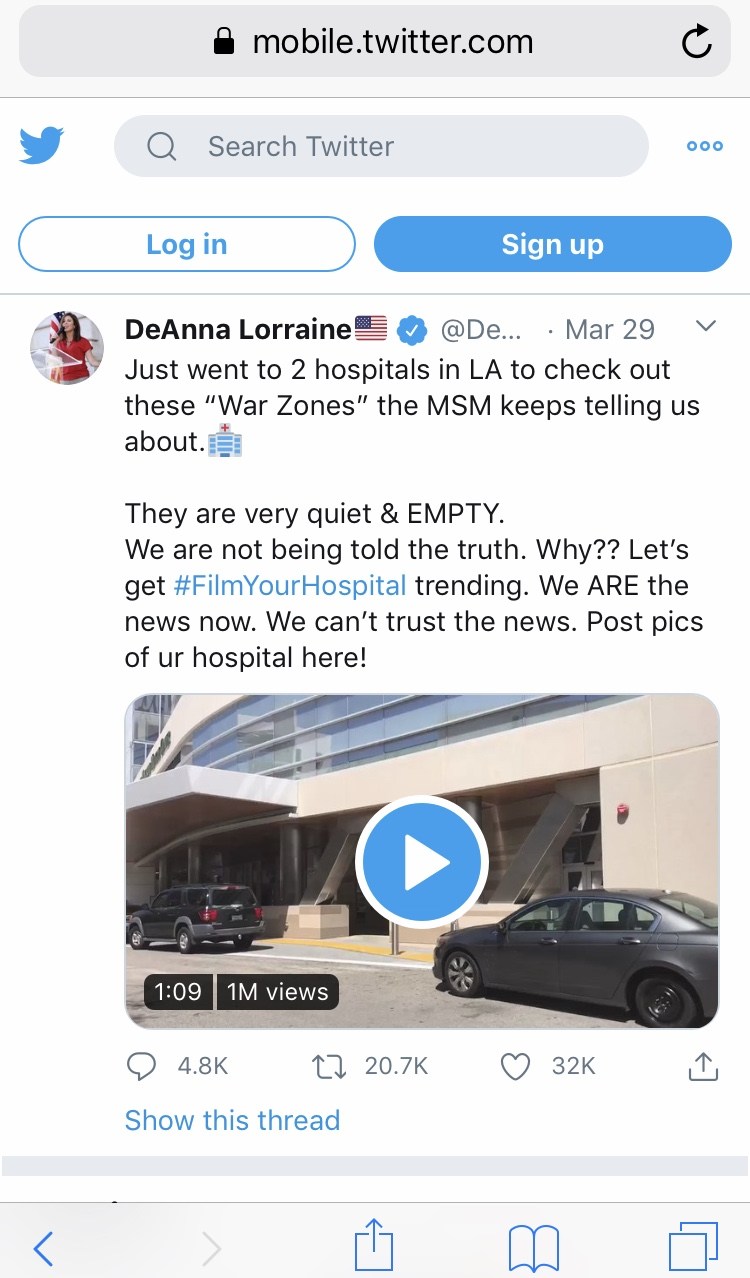Open Safari bookmarks
The height and width of the screenshot is (1278, 750).
point(533,1247)
